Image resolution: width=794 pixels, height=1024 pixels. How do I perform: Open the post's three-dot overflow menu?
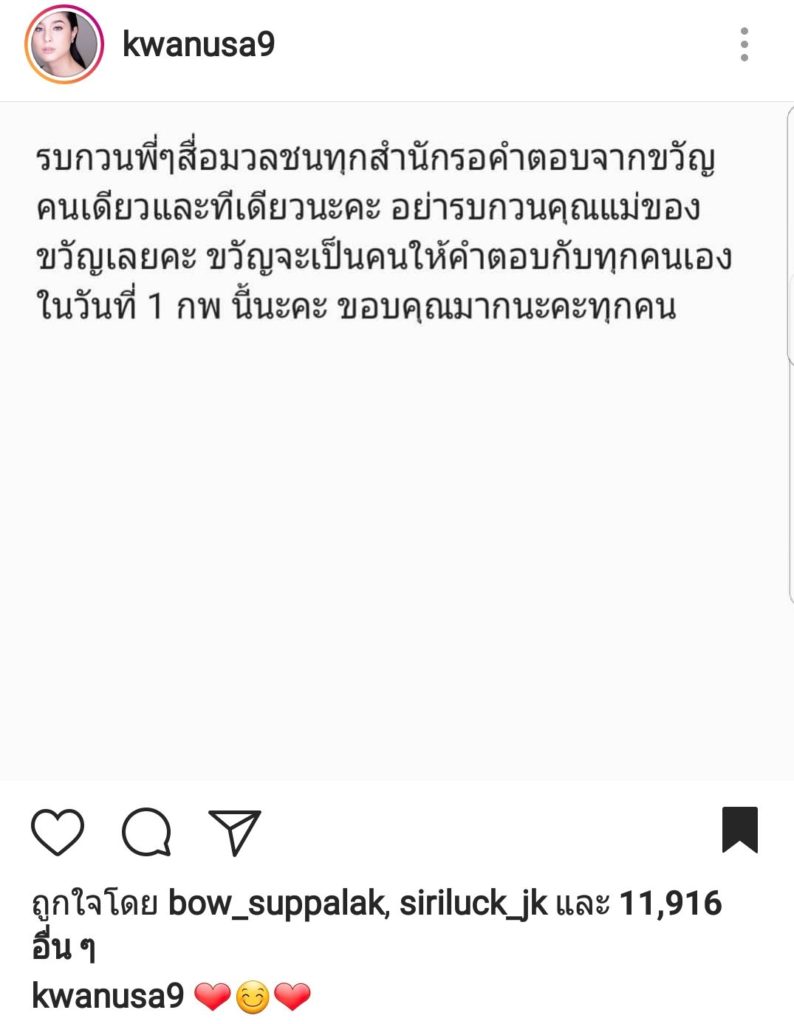click(744, 46)
